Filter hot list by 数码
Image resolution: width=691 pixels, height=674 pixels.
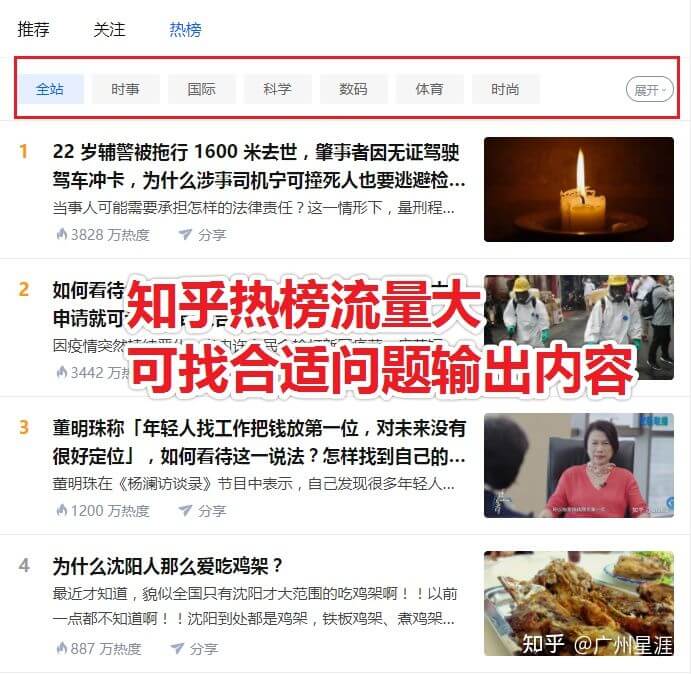(x=354, y=89)
